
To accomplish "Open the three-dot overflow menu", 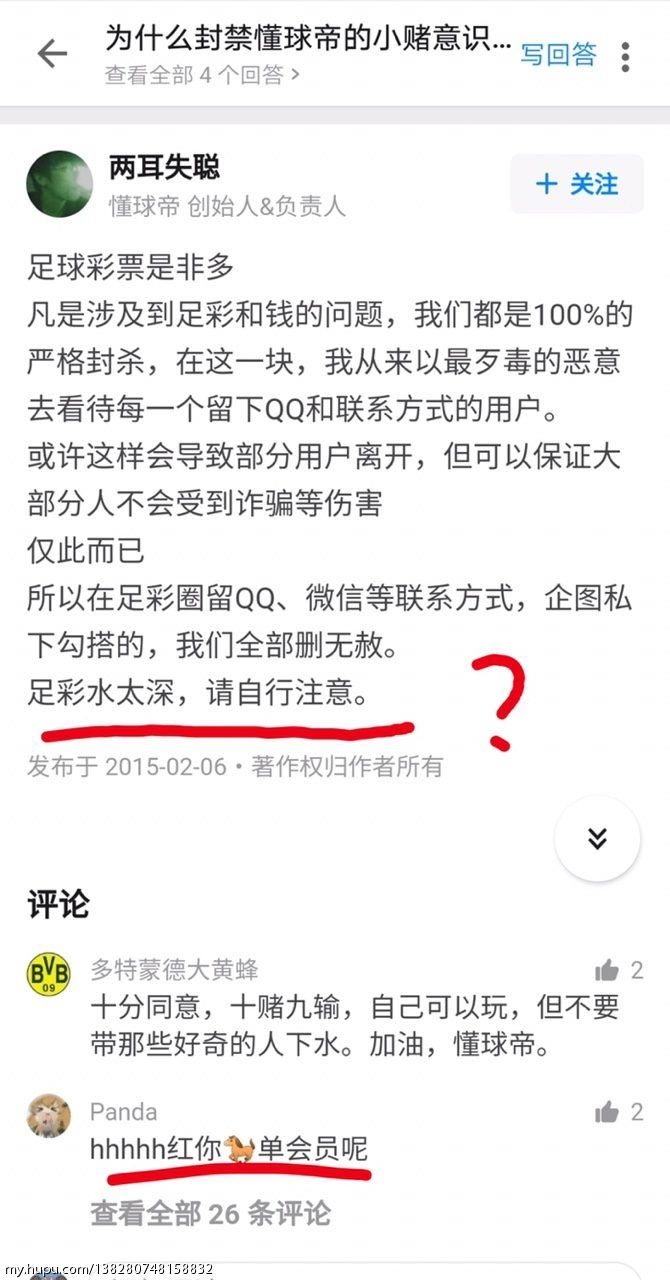I will click(x=625, y=56).
